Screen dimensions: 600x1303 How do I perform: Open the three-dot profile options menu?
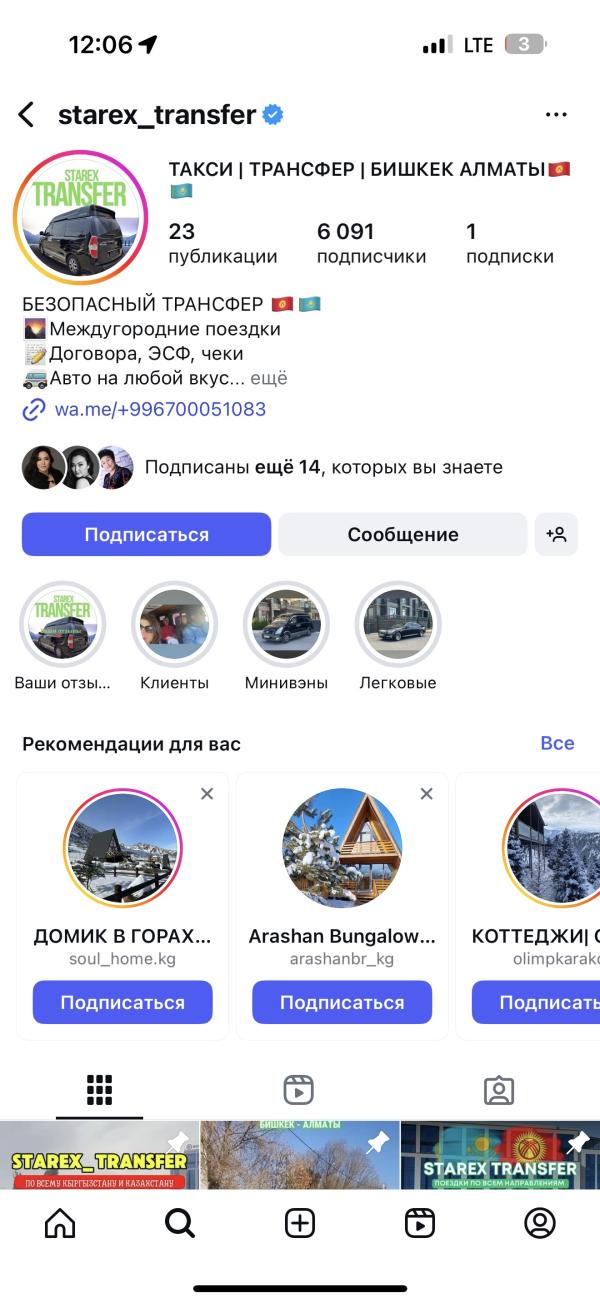click(x=556, y=115)
